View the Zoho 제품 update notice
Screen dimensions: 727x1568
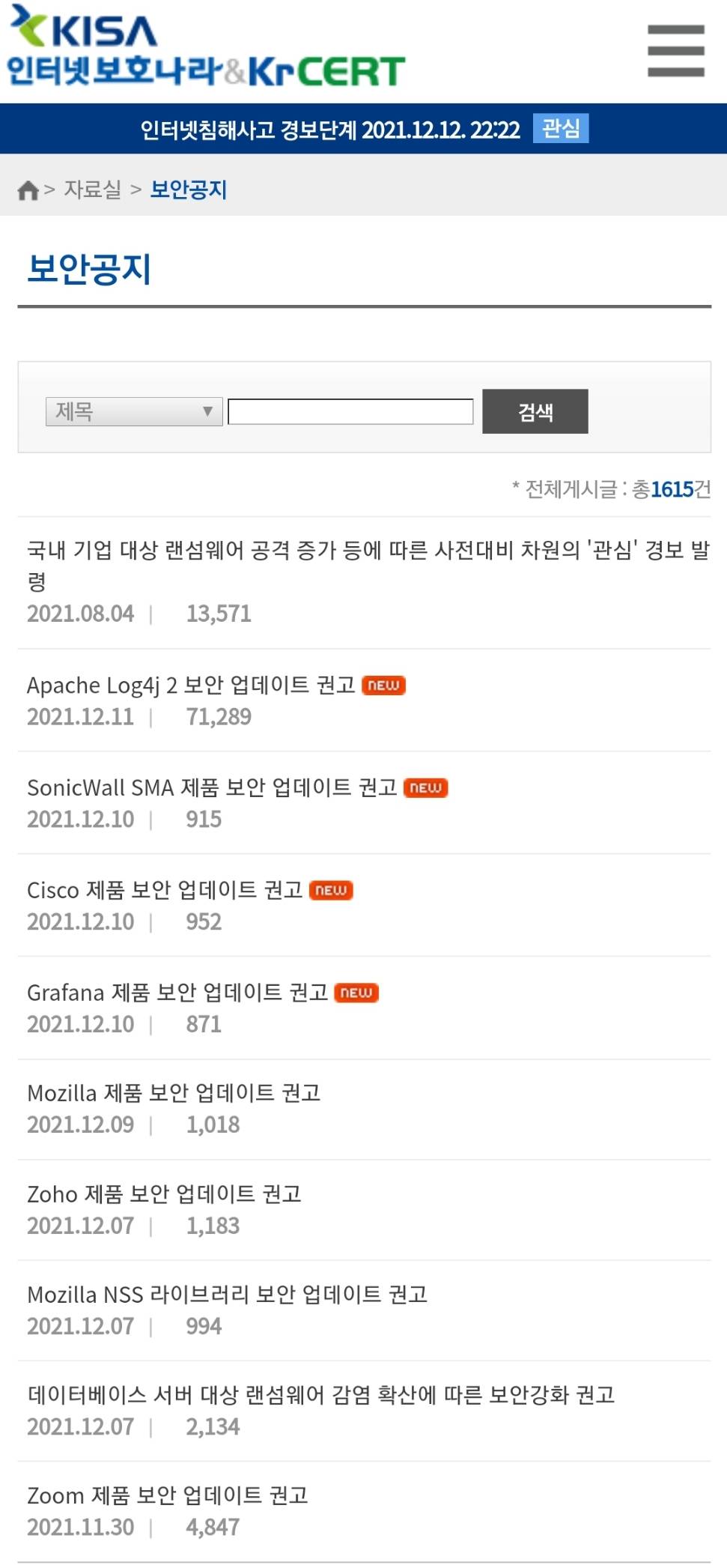pyautogui.click(x=164, y=1193)
